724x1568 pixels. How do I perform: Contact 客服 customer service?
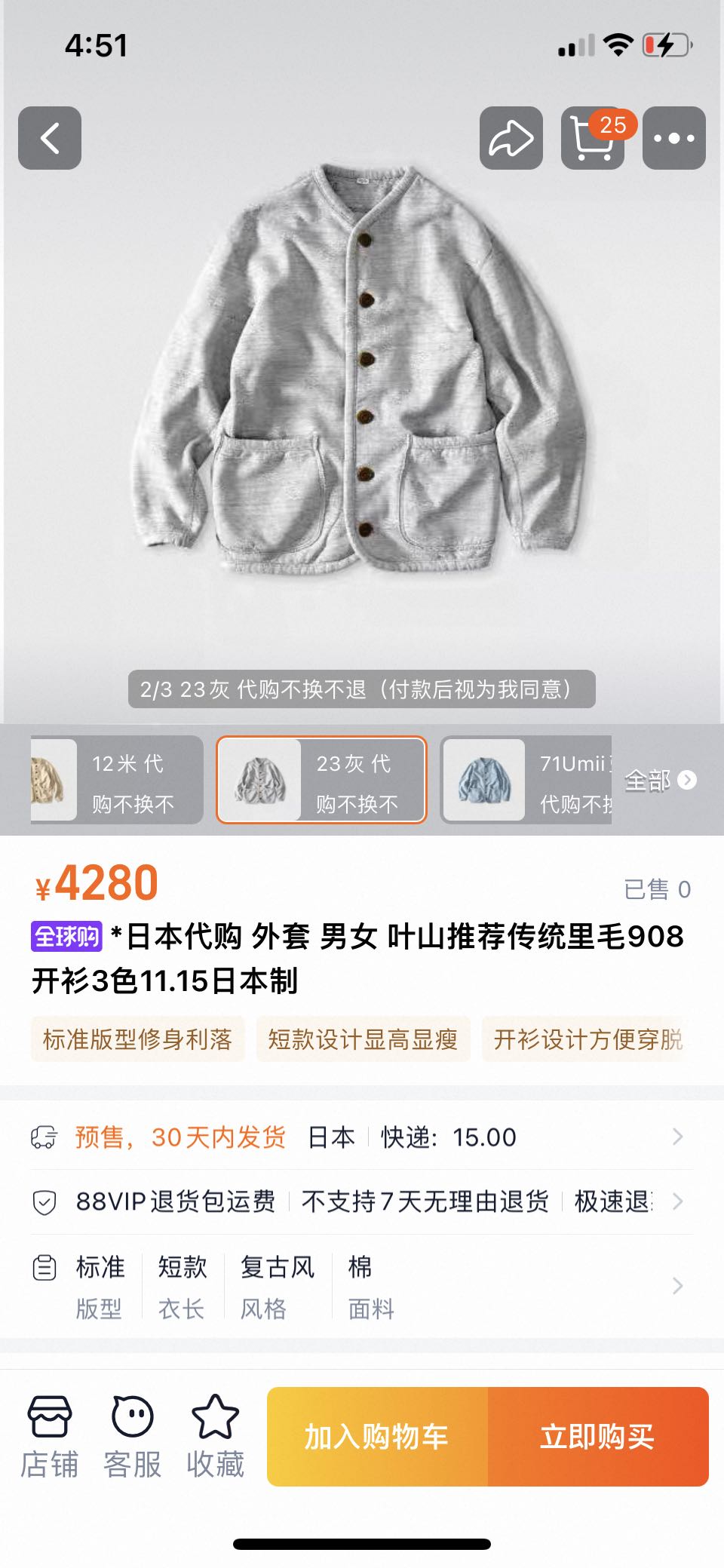133,1436
